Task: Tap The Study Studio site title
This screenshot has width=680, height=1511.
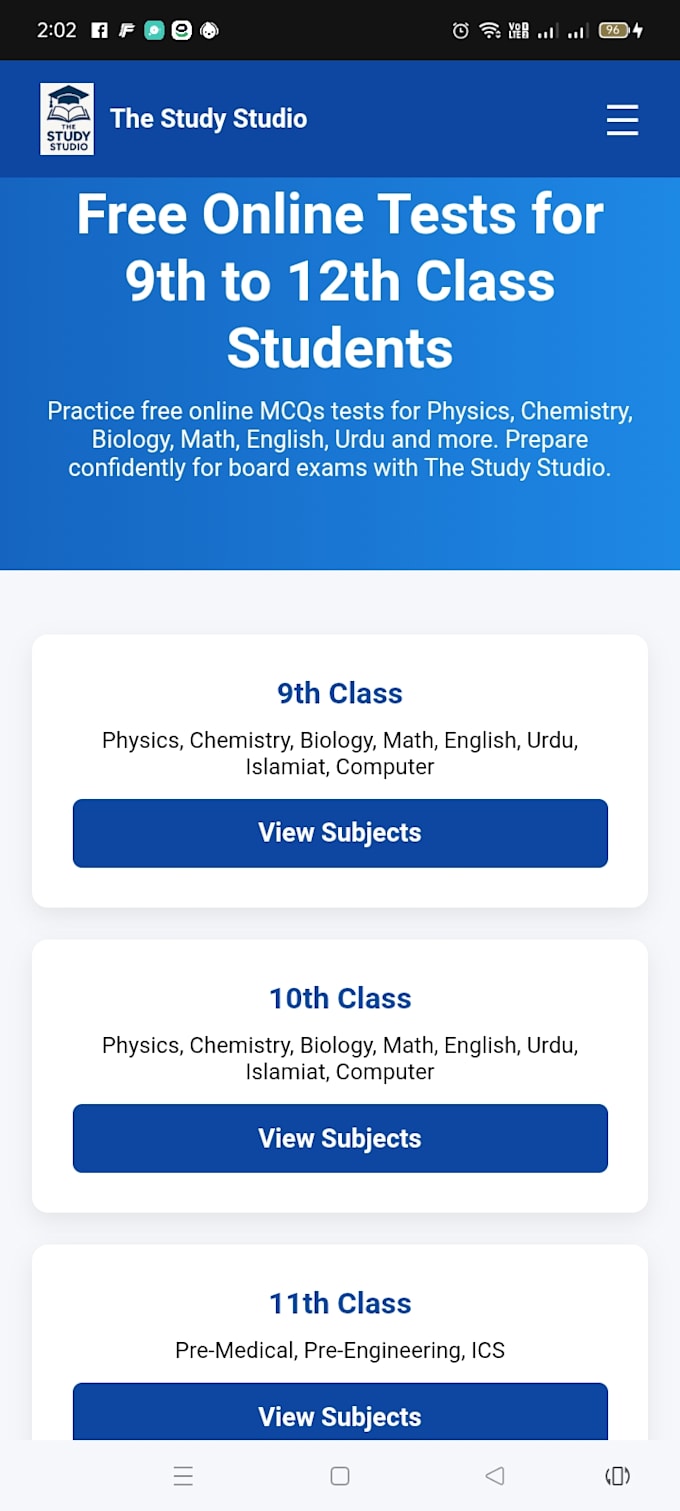Action: coord(208,119)
